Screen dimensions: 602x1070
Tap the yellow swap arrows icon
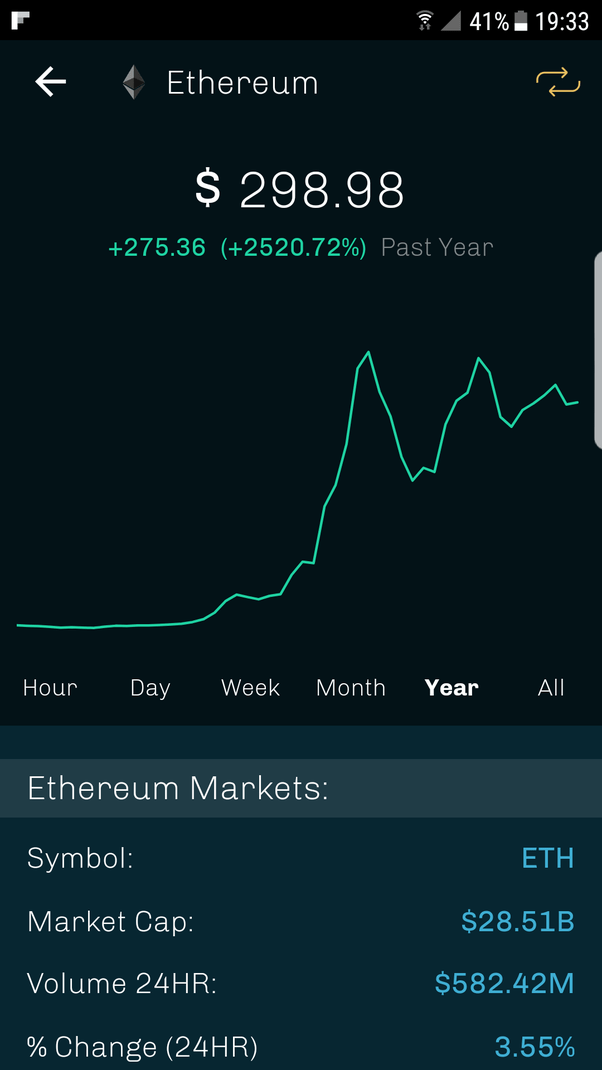coord(557,83)
